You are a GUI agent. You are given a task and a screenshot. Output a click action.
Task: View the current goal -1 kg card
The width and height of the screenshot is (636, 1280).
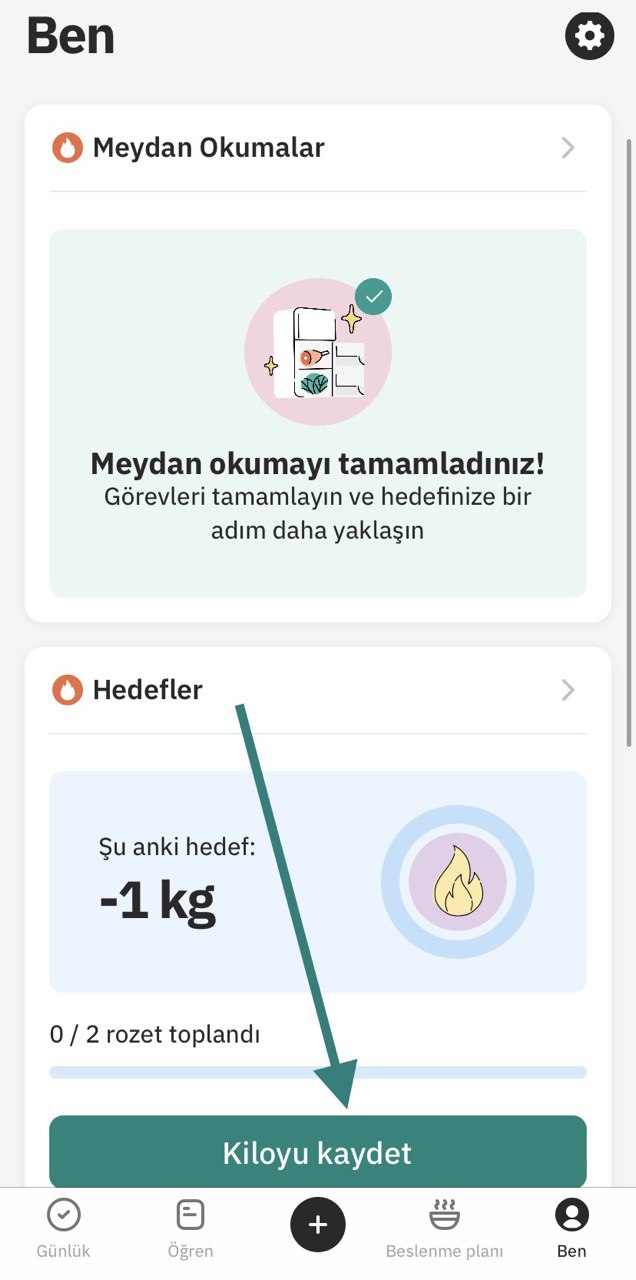point(318,881)
